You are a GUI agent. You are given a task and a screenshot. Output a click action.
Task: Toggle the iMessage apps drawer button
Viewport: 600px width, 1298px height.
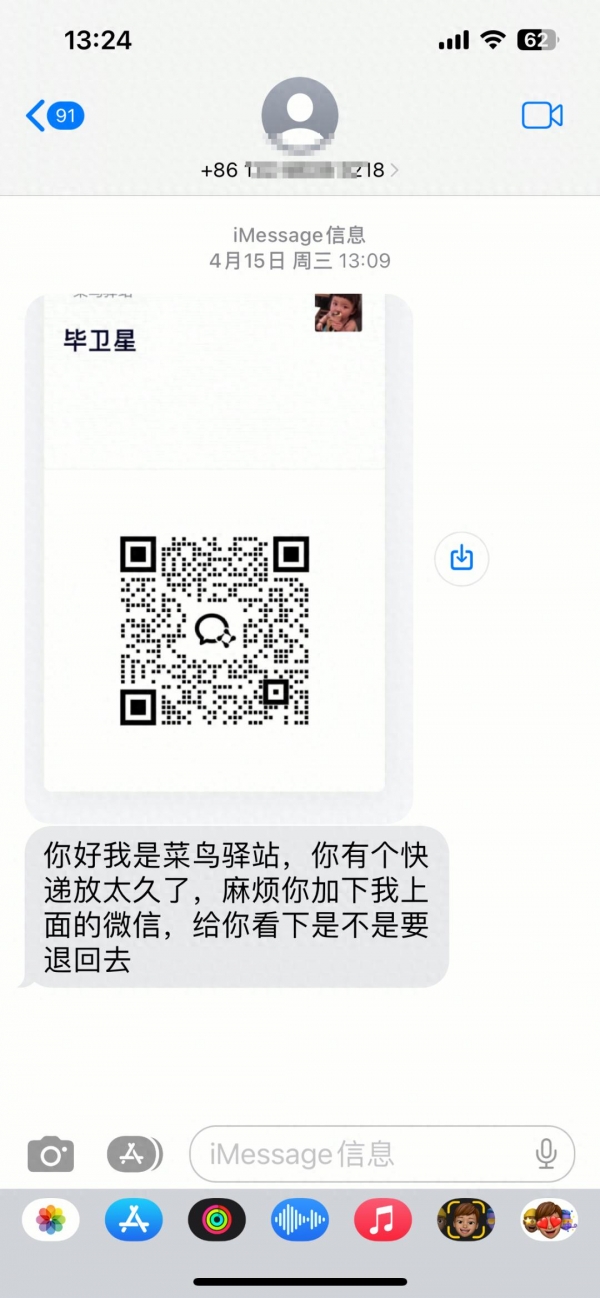pos(134,1154)
